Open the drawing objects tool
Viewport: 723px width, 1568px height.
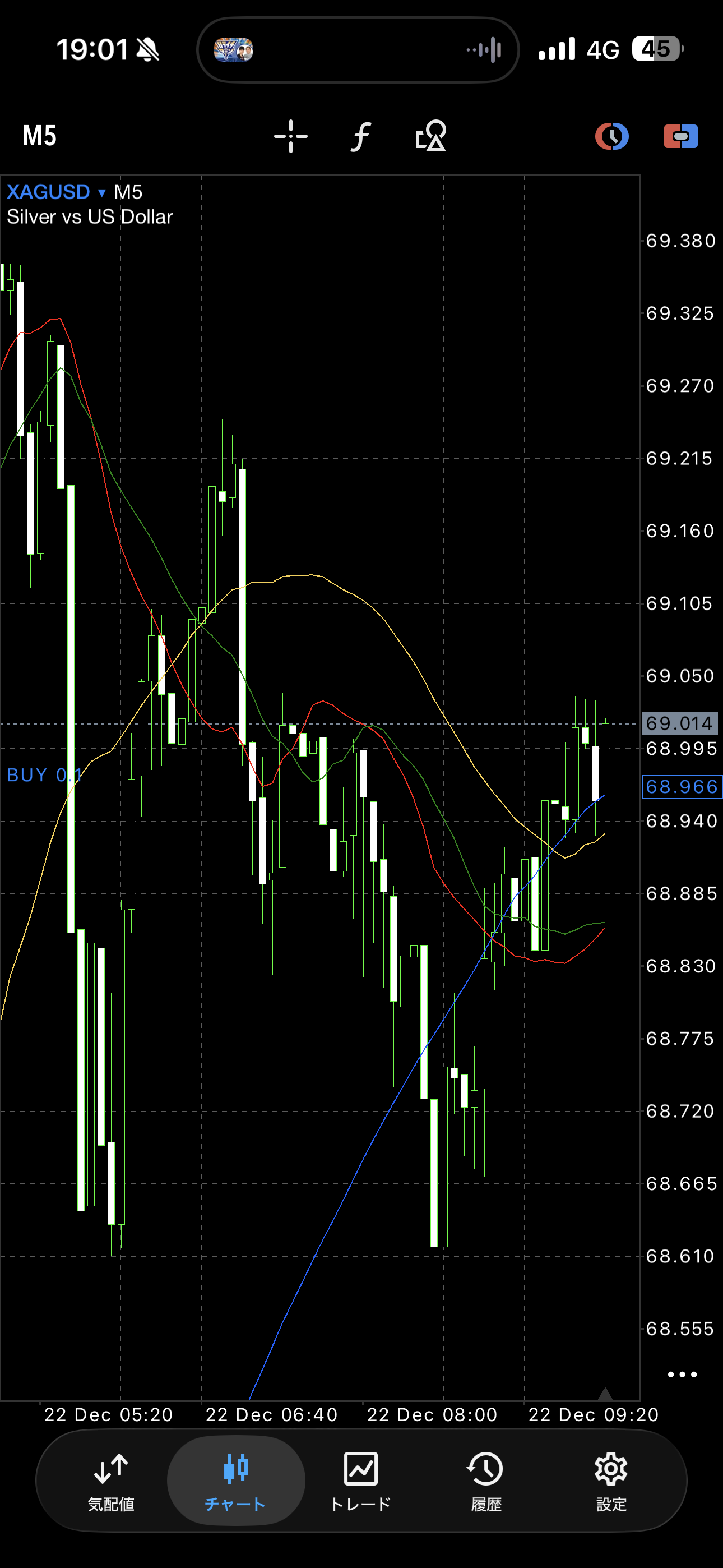[x=430, y=136]
